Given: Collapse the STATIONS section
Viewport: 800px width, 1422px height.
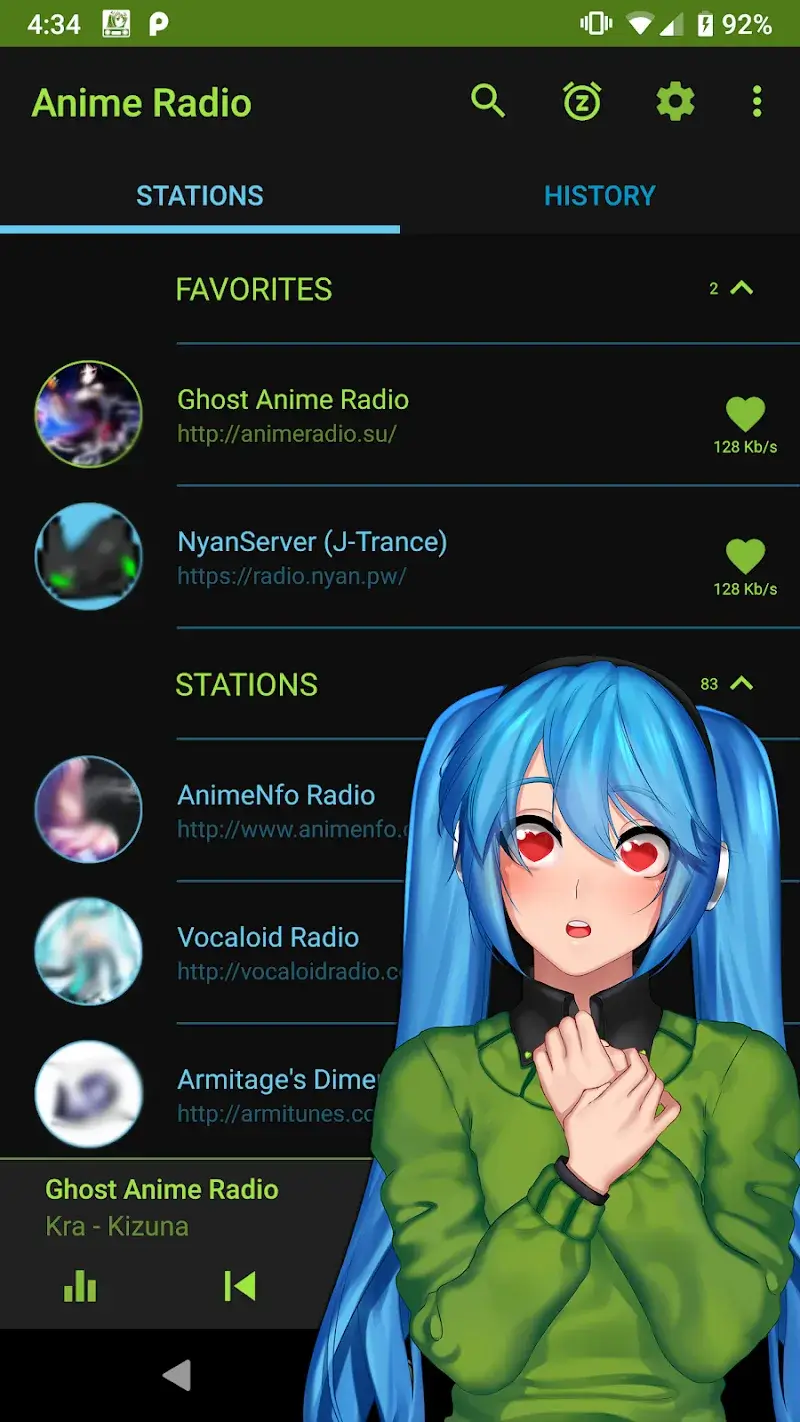Looking at the screenshot, I should point(740,684).
